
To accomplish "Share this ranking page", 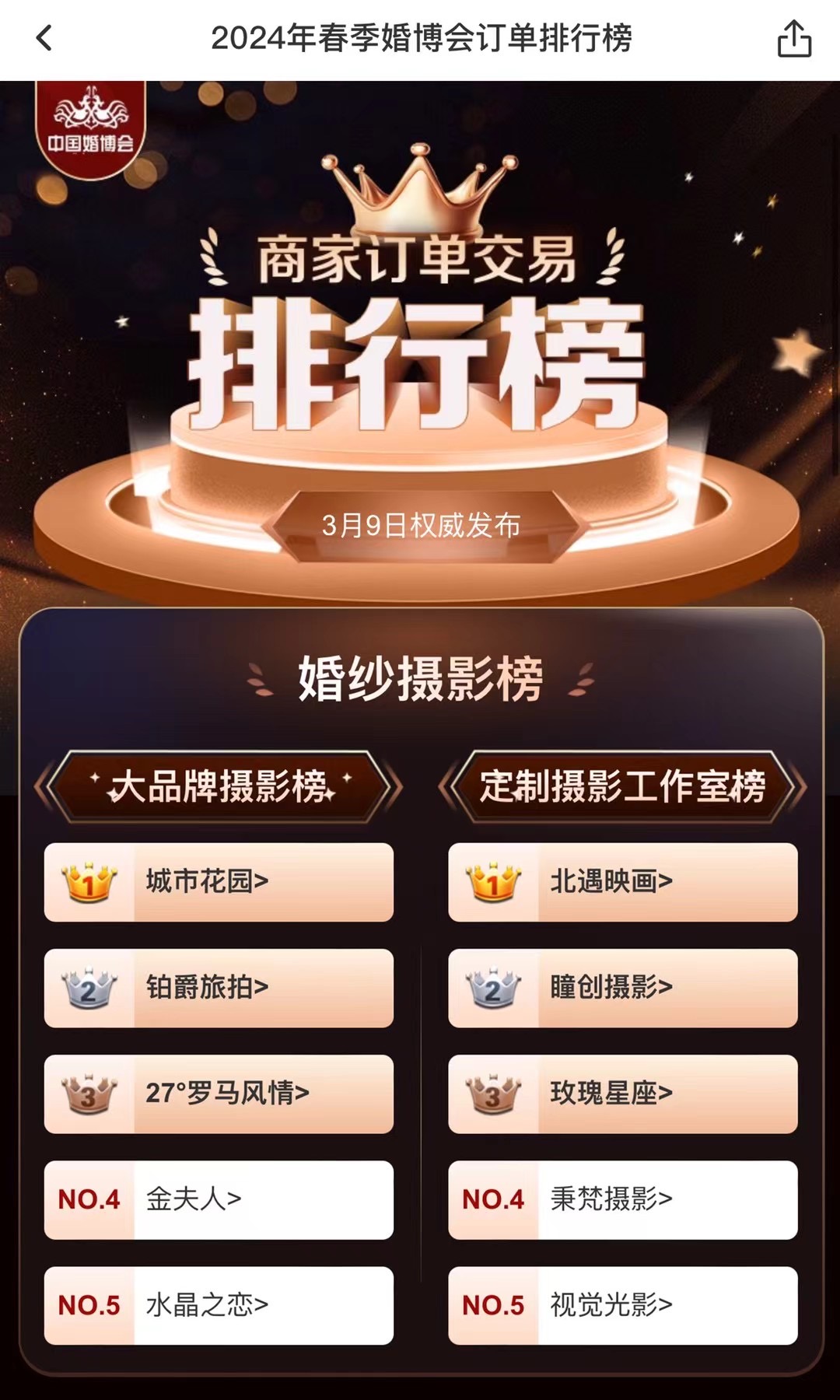I will pos(794,39).
